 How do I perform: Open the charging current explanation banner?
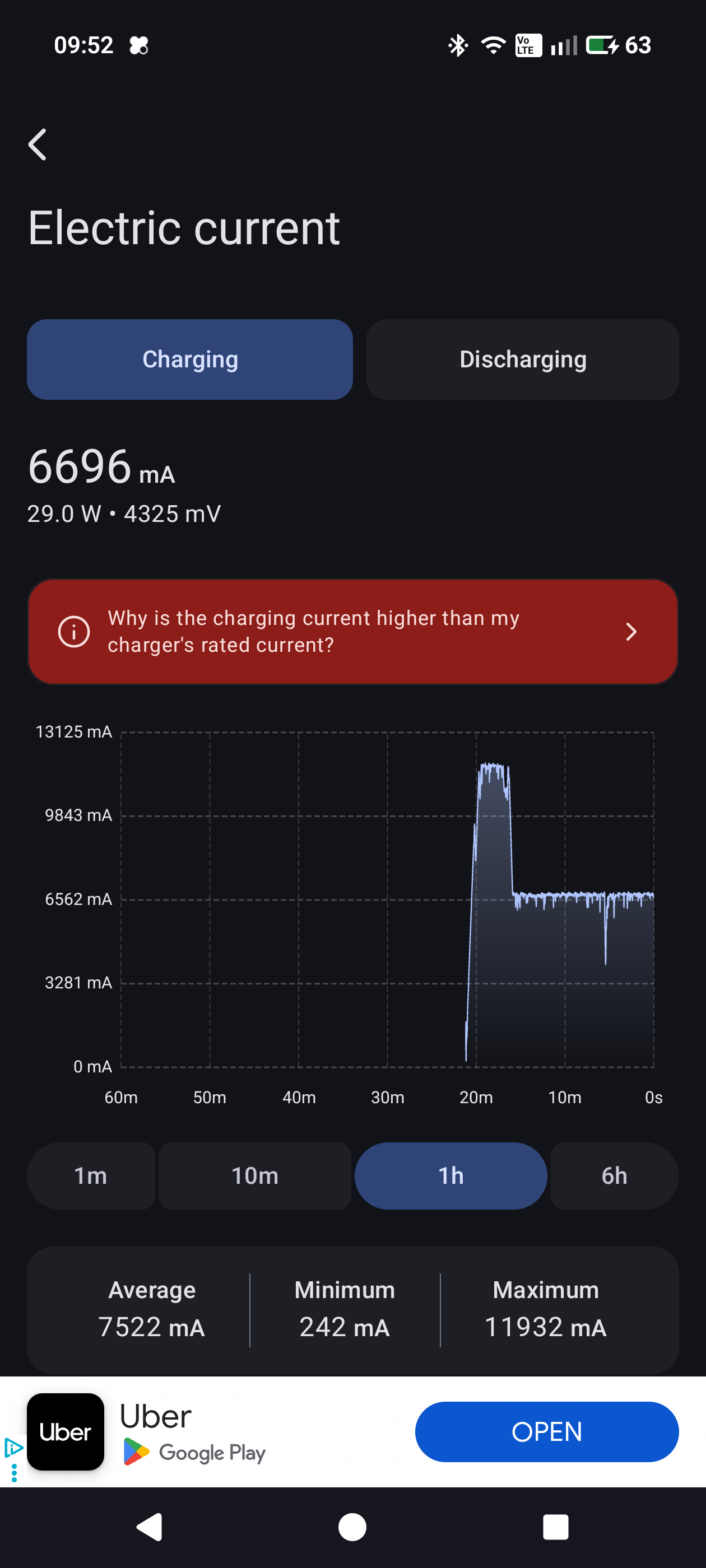(352, 631)
